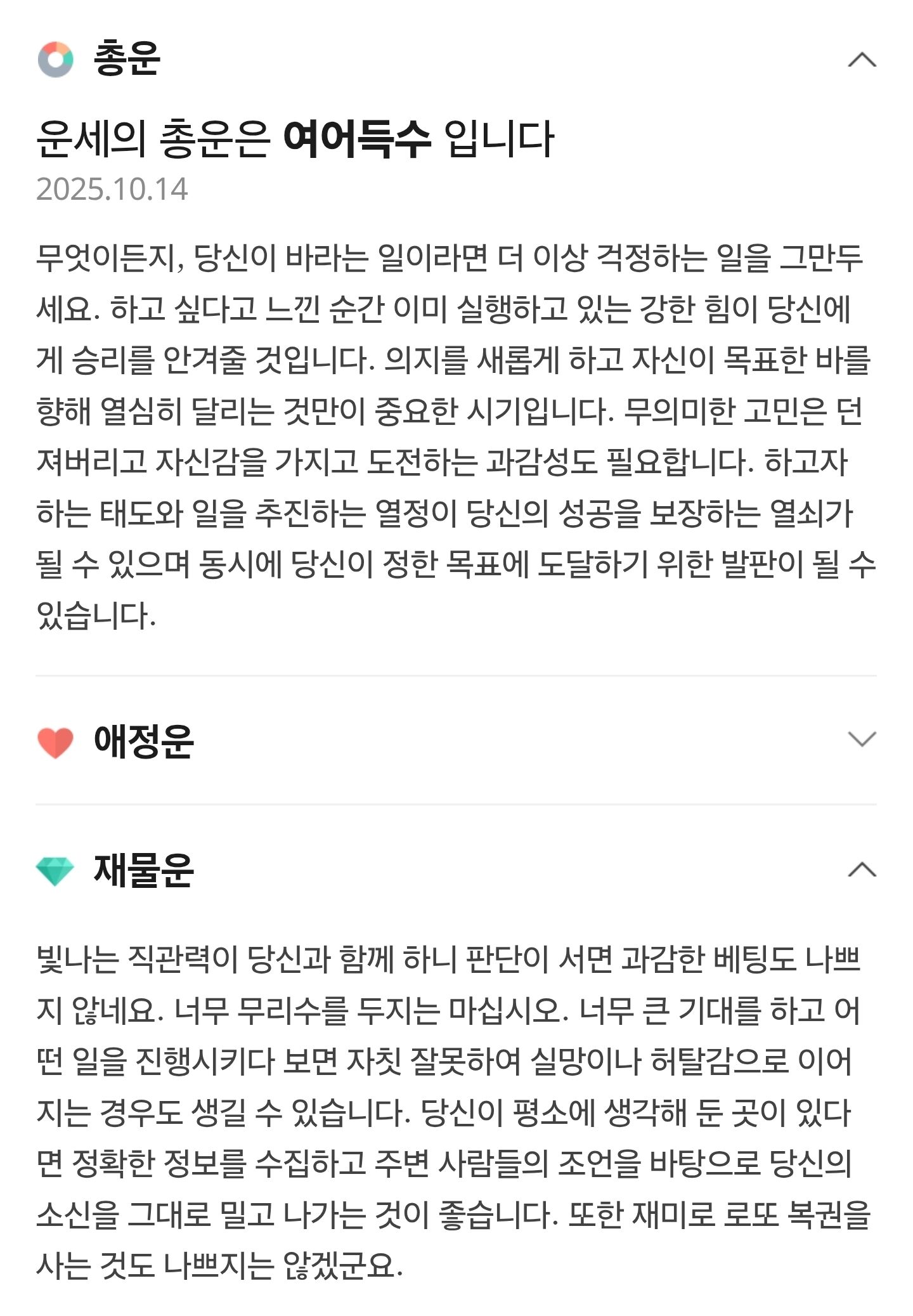The height and width of the screenshot is (1316, 913).
Task: Collapse the 총운 section
Action: pos(862,60)
